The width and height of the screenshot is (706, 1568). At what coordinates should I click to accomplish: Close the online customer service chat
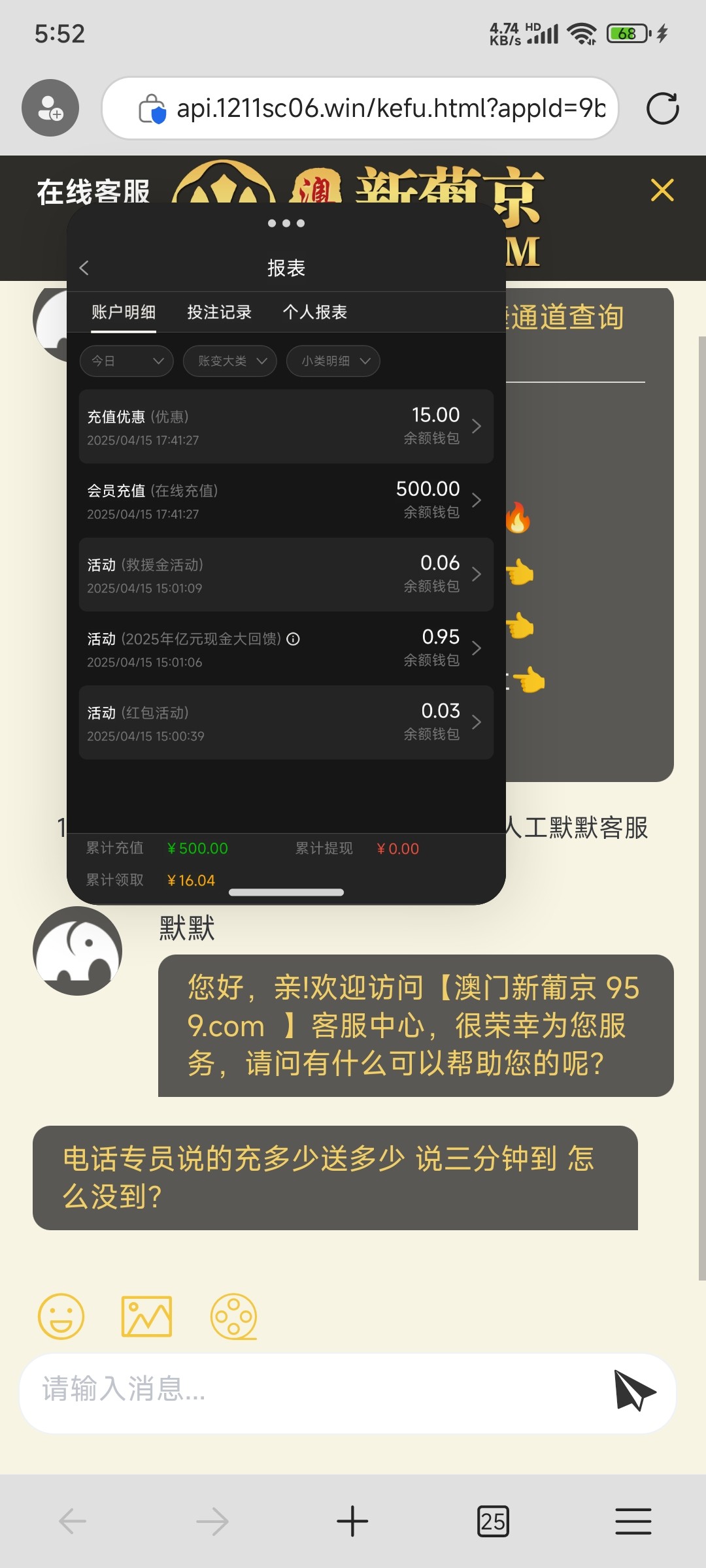(662, 191)
